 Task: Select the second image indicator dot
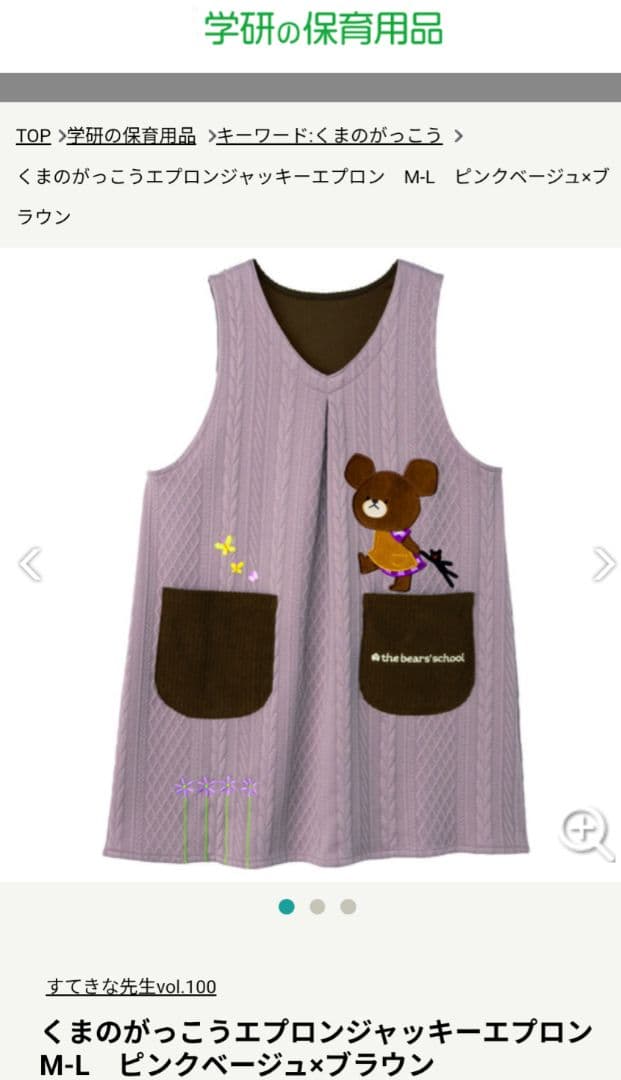pyautogui.click(x=317, y=907)
